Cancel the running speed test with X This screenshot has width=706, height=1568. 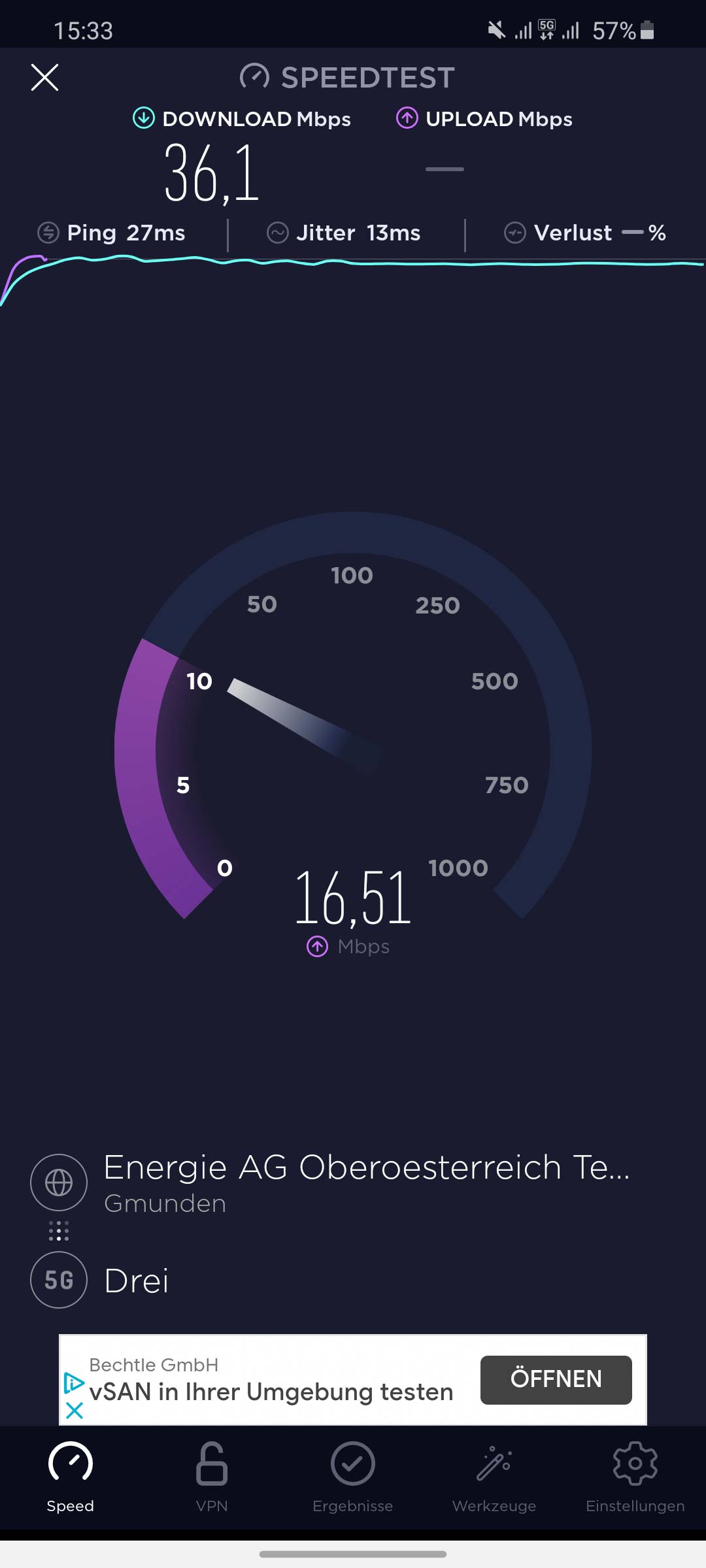pos(44,77)
